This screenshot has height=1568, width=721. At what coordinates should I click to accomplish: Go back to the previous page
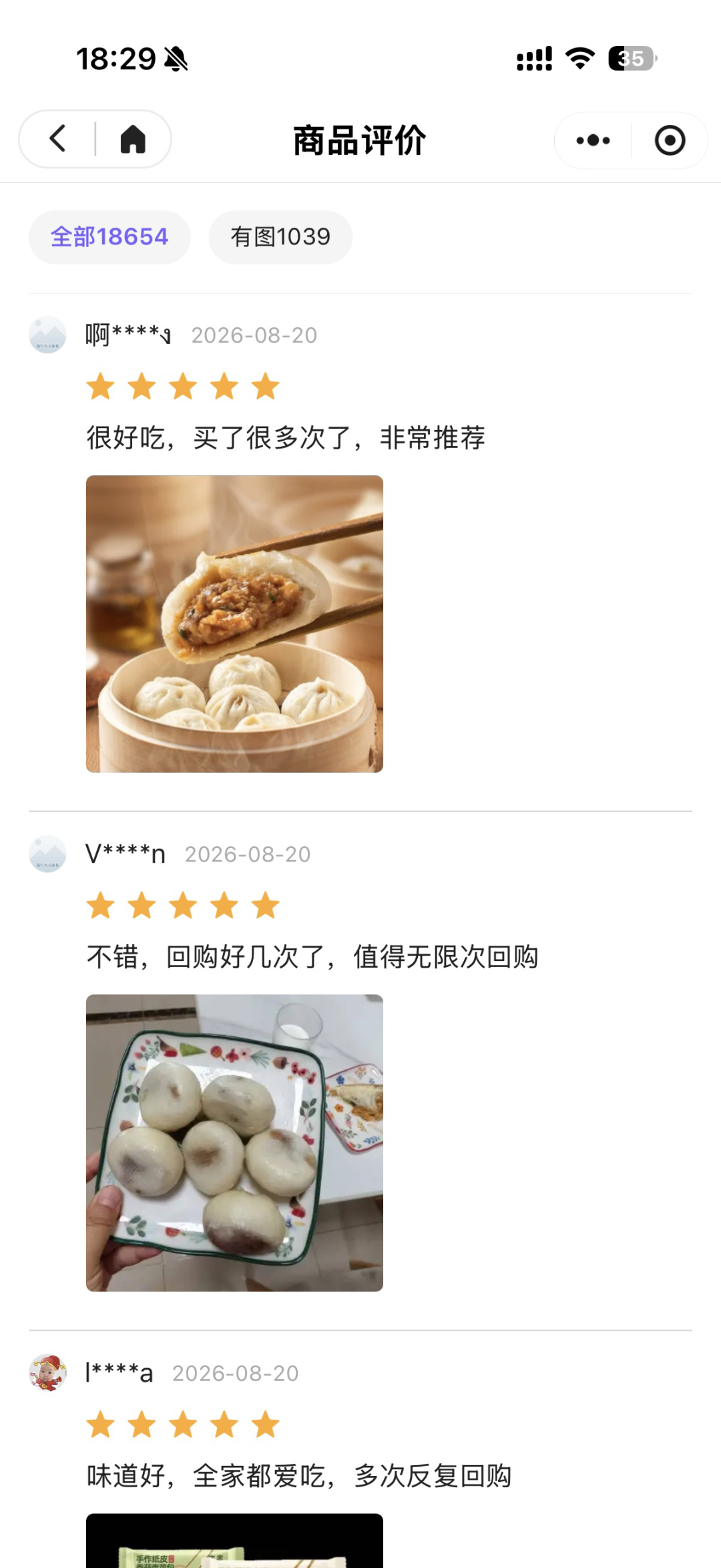(x=58, y=139)
